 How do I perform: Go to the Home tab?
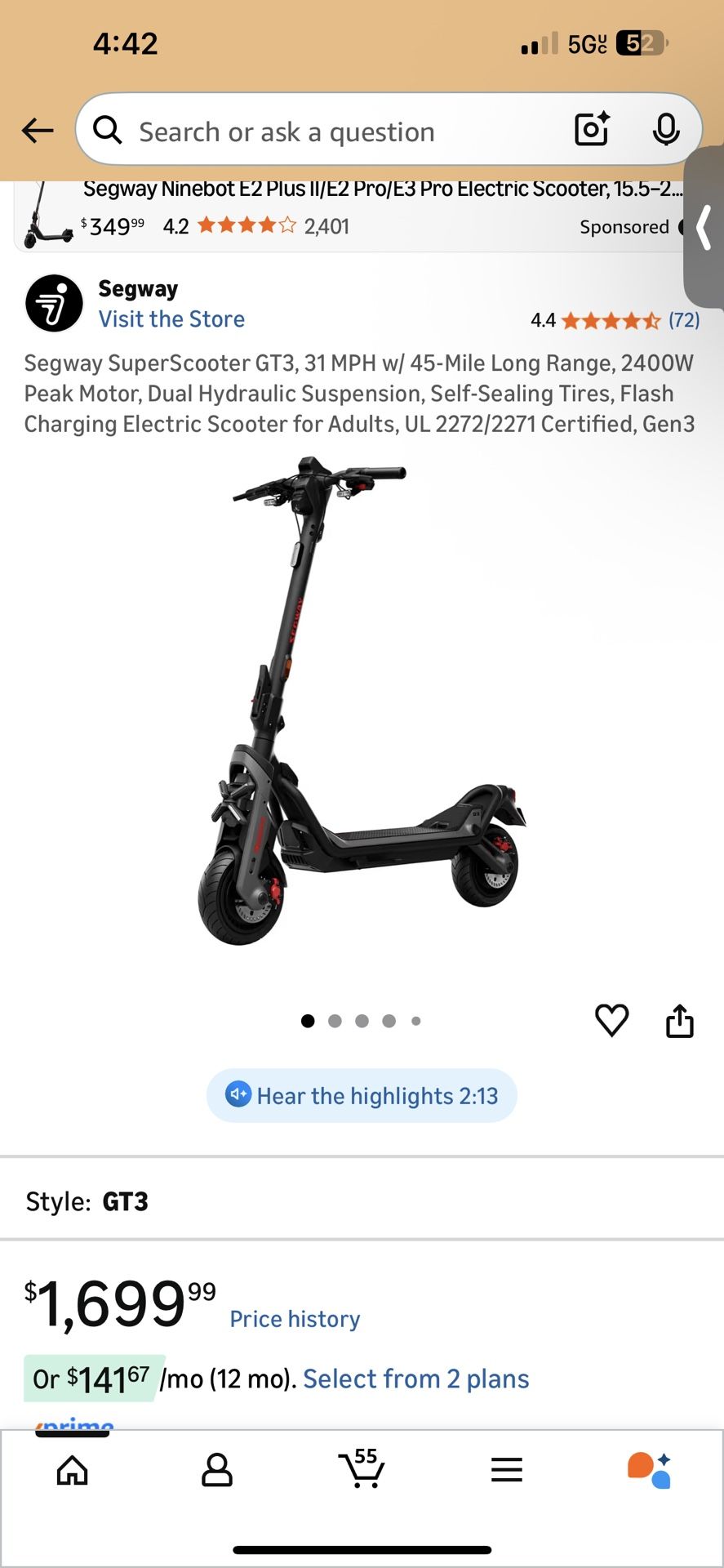[73, 1471]
